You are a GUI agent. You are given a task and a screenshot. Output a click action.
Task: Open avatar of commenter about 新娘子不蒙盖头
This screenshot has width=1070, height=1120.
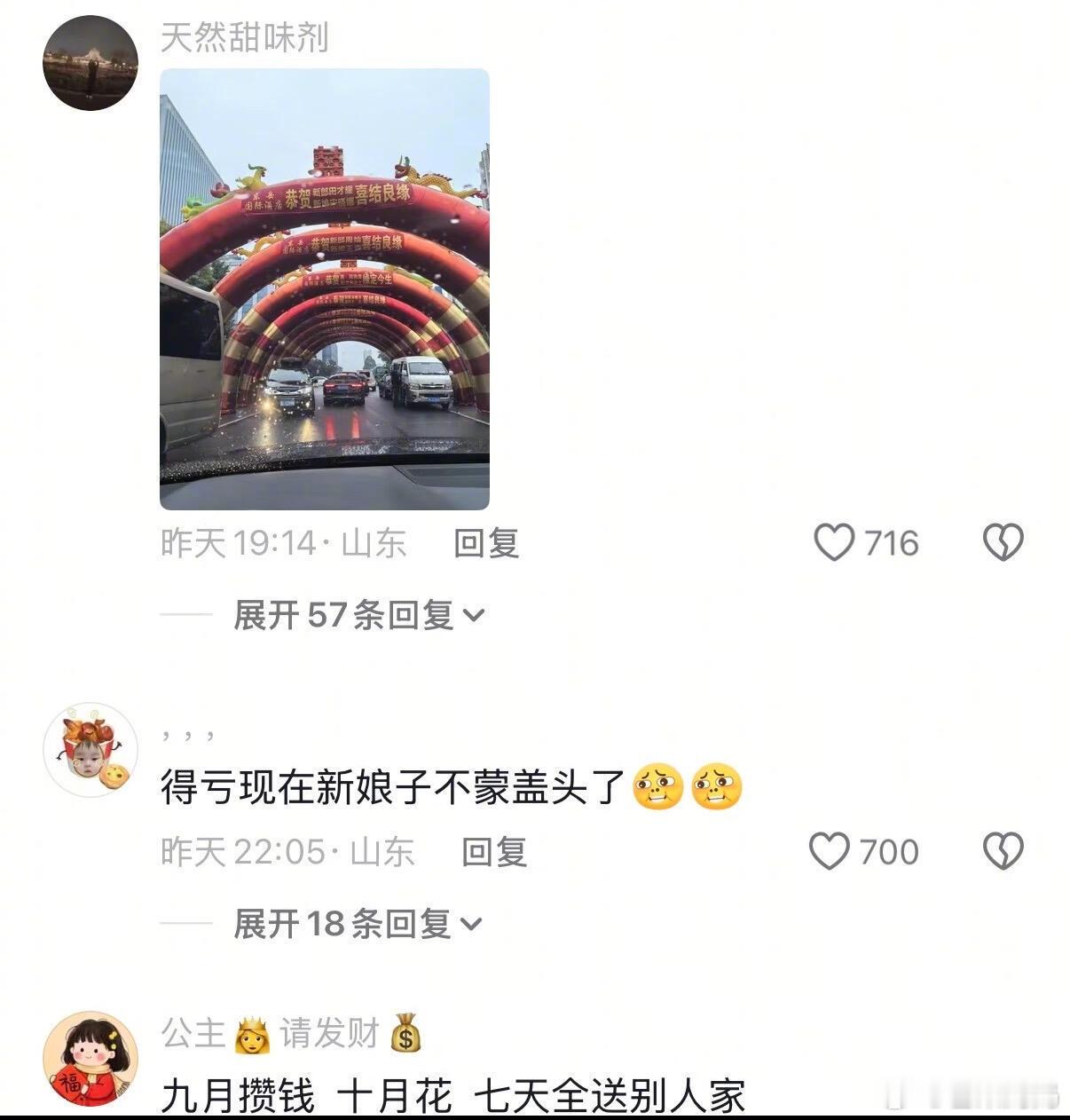coord(90,750)
